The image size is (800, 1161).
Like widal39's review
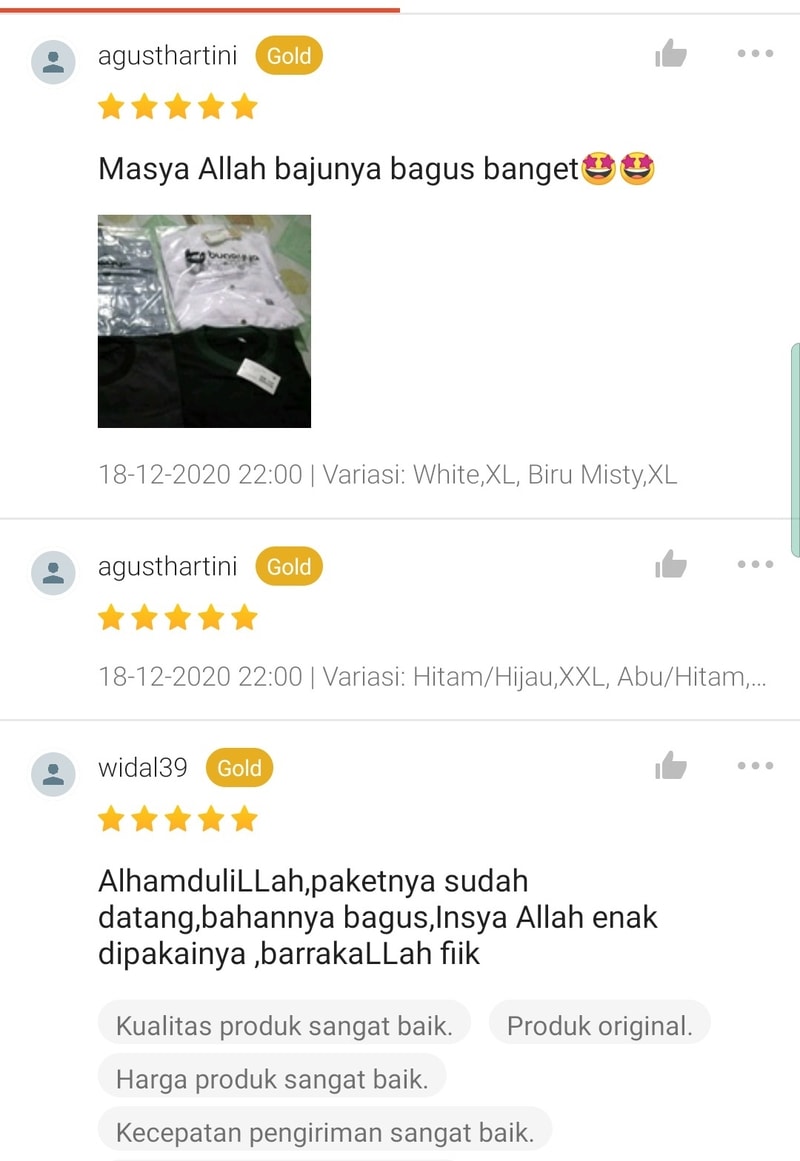[x=671, y=767]
